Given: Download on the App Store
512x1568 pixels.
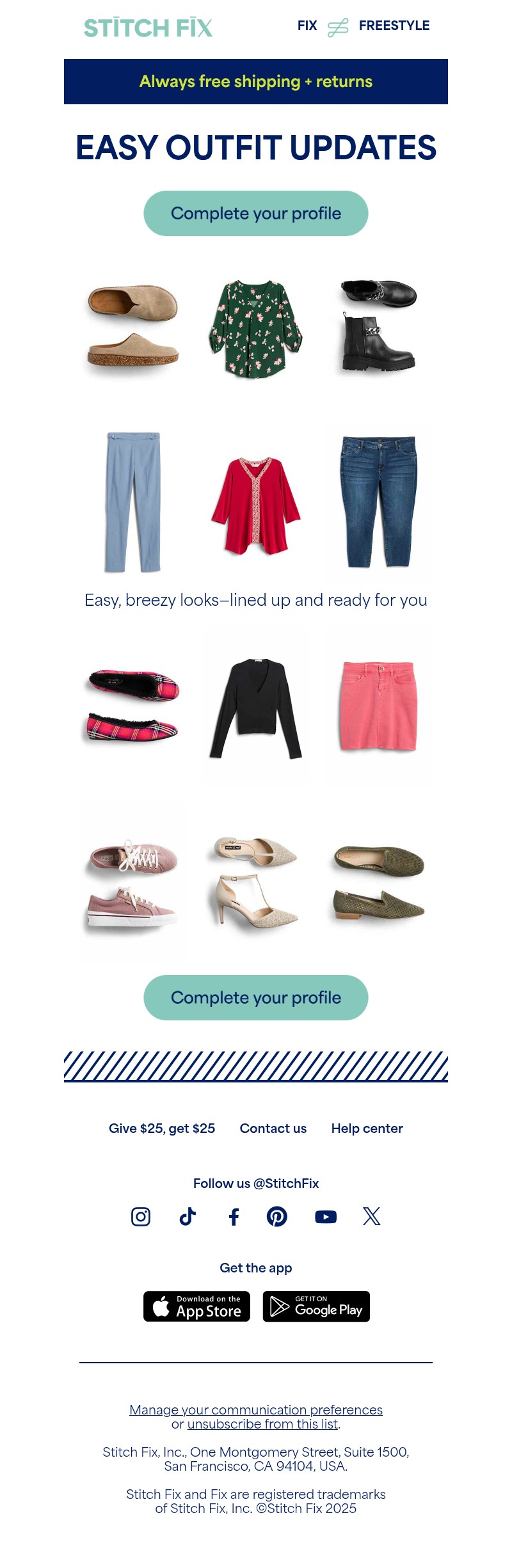Looking at the screenshot, I should (x=196, y=1306).
